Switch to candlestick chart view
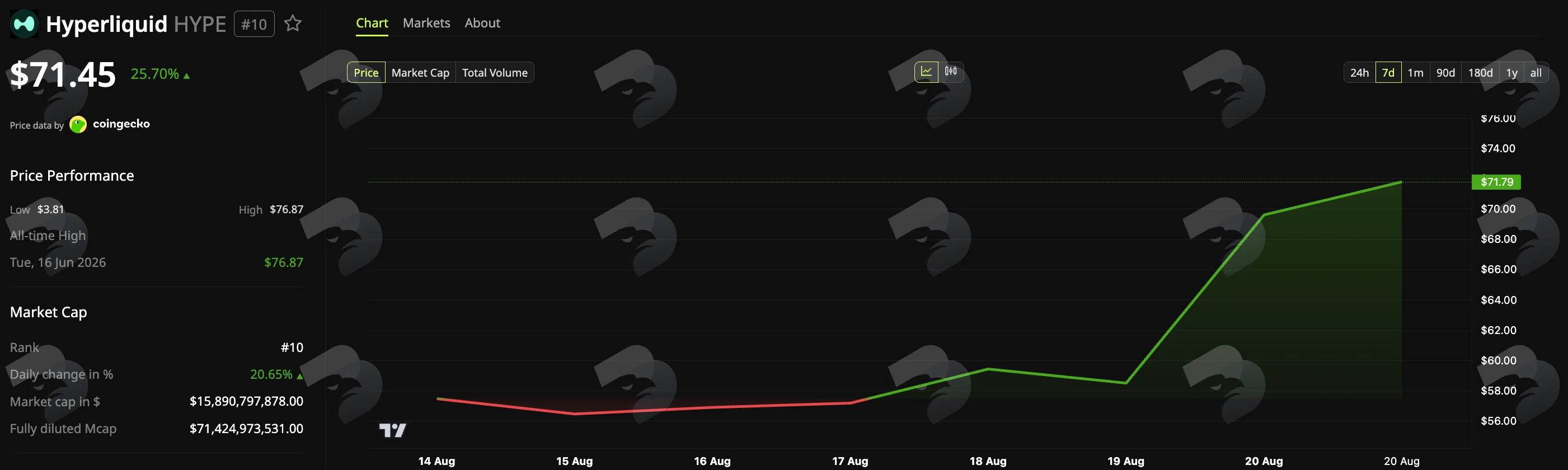1568x470 pixels. click(x=951, y=71)
